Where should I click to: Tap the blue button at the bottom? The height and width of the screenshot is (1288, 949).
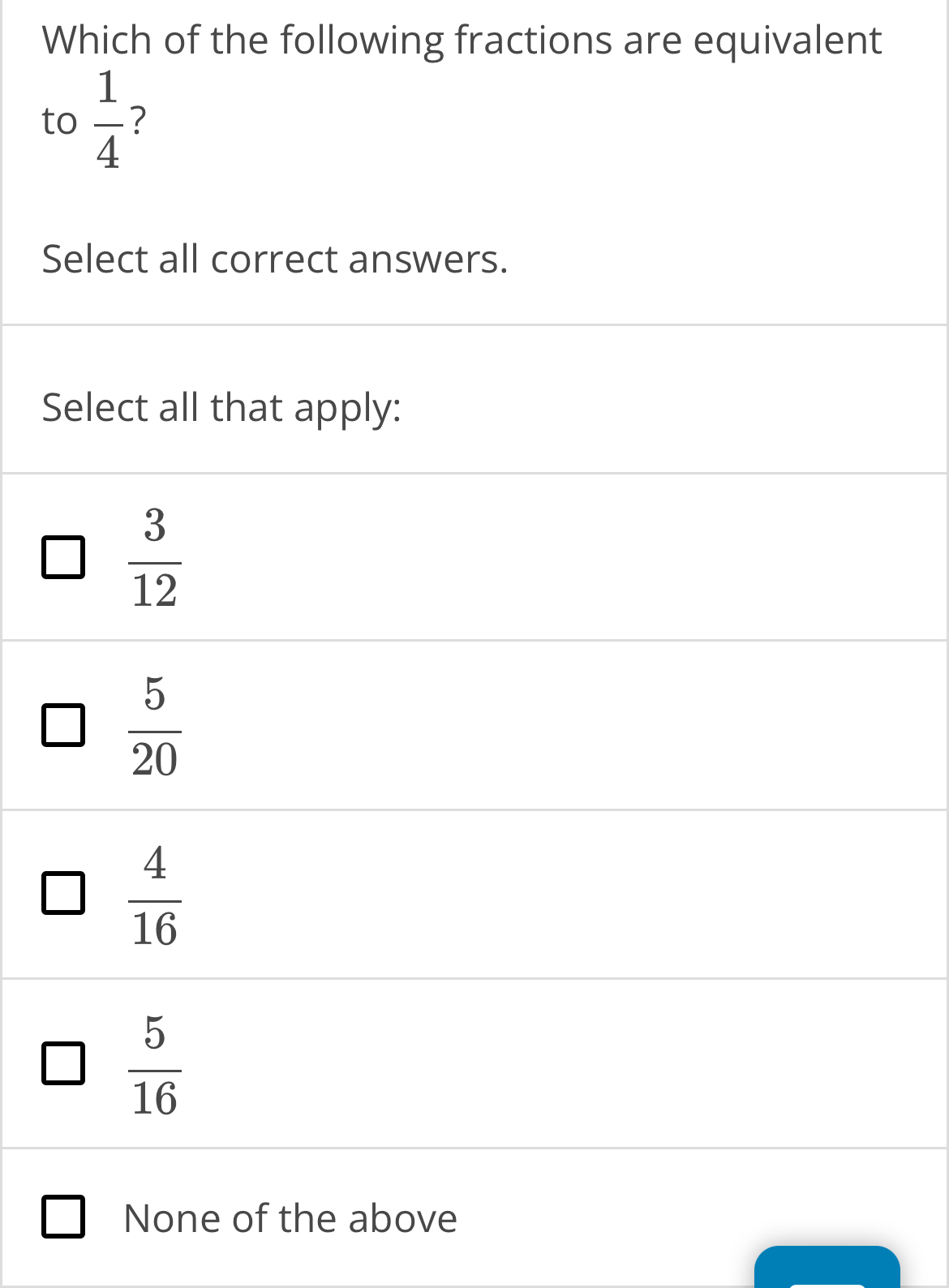pos(827,1268)
